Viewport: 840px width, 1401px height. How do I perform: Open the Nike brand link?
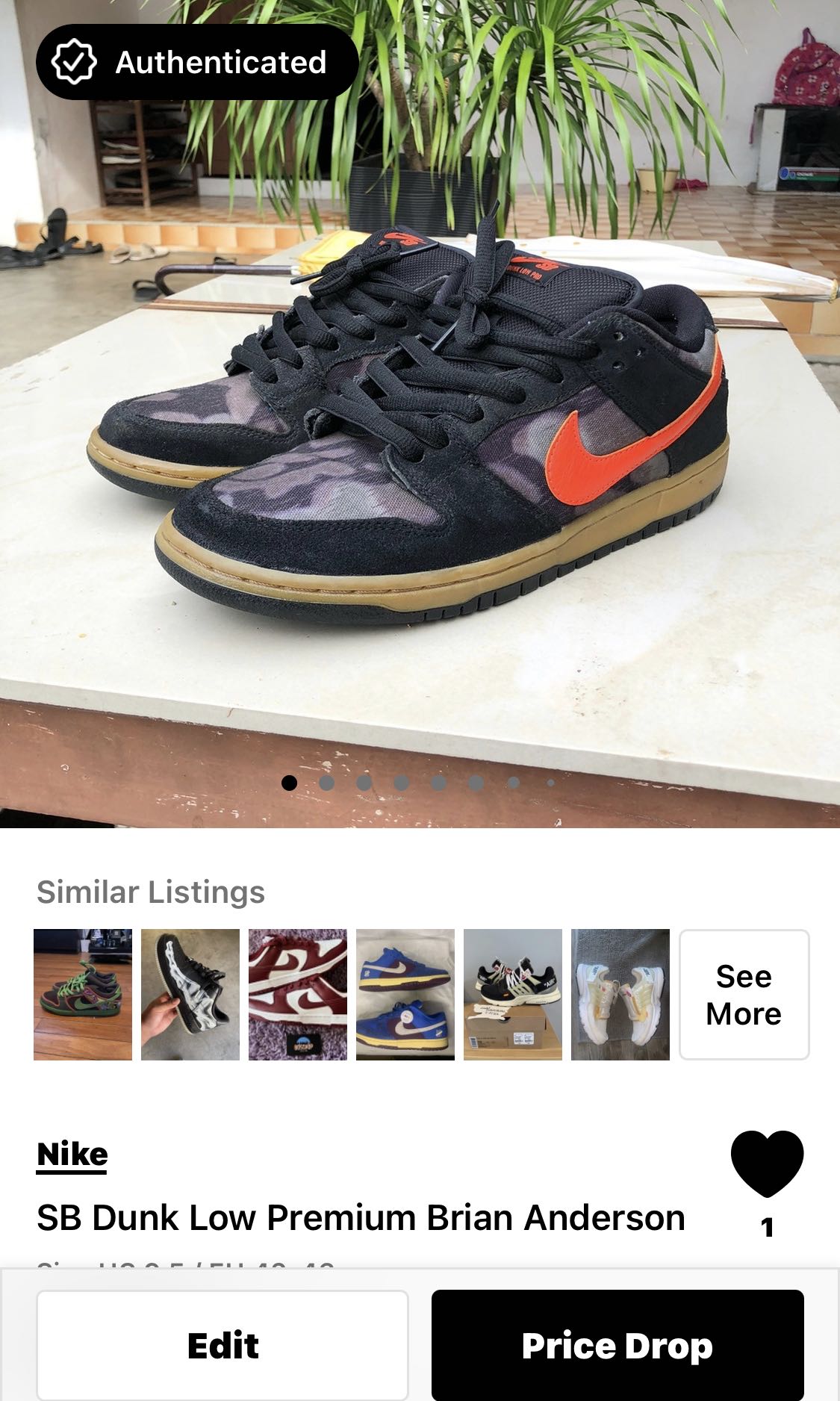tap(72, 1155)
